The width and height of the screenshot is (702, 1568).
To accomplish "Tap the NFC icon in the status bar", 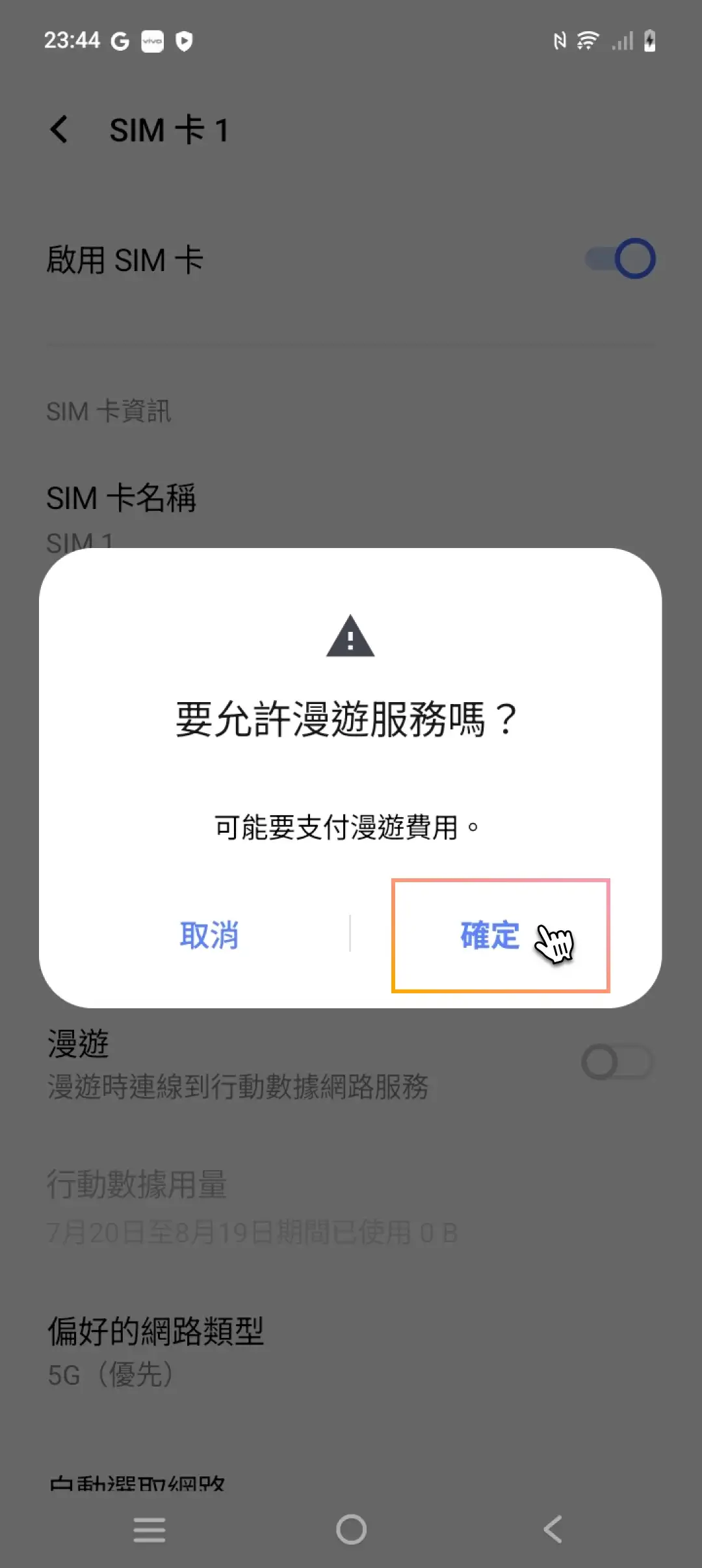I will tap(559, 40).
